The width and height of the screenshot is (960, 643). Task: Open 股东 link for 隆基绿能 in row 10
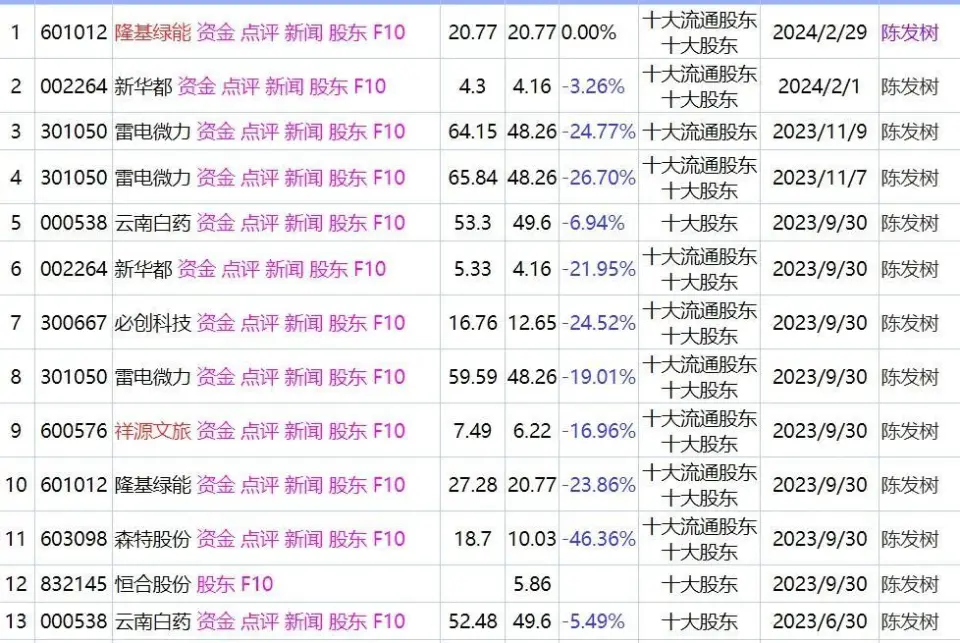347,484
